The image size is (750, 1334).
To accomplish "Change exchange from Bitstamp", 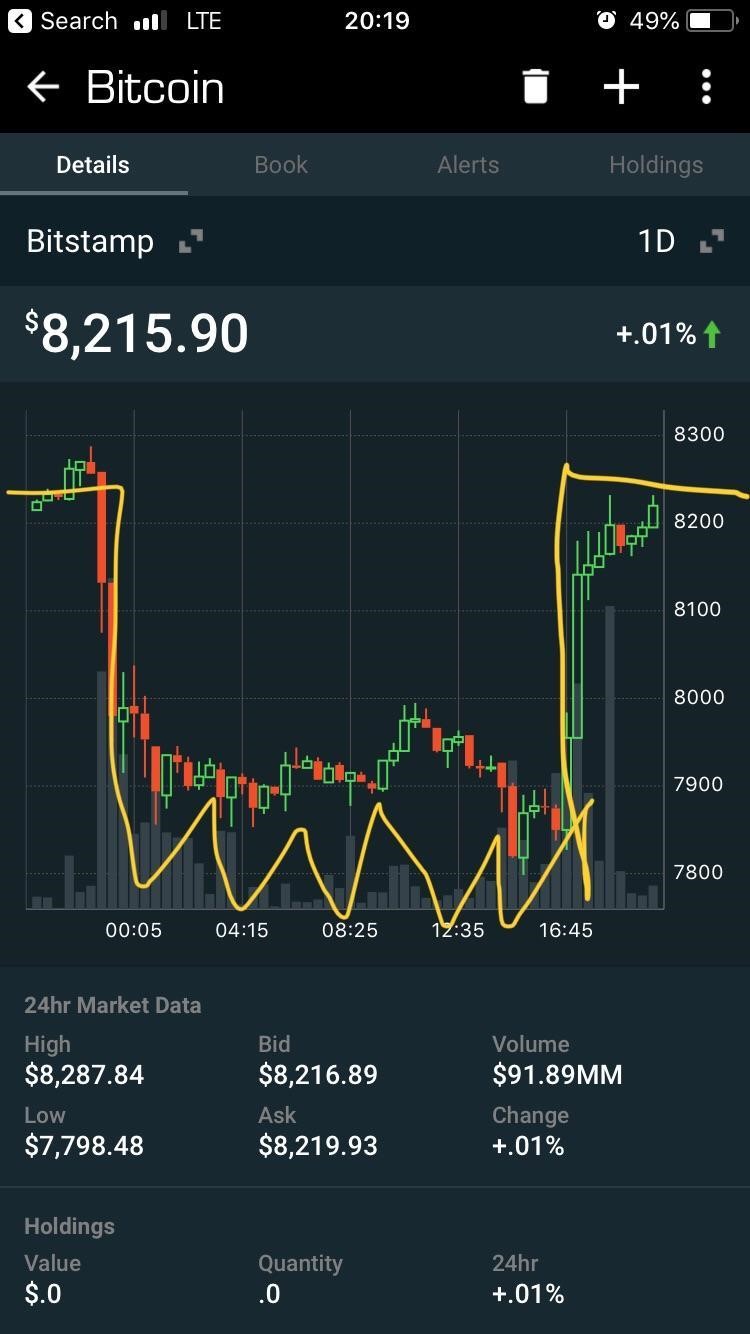I will 112,241.
